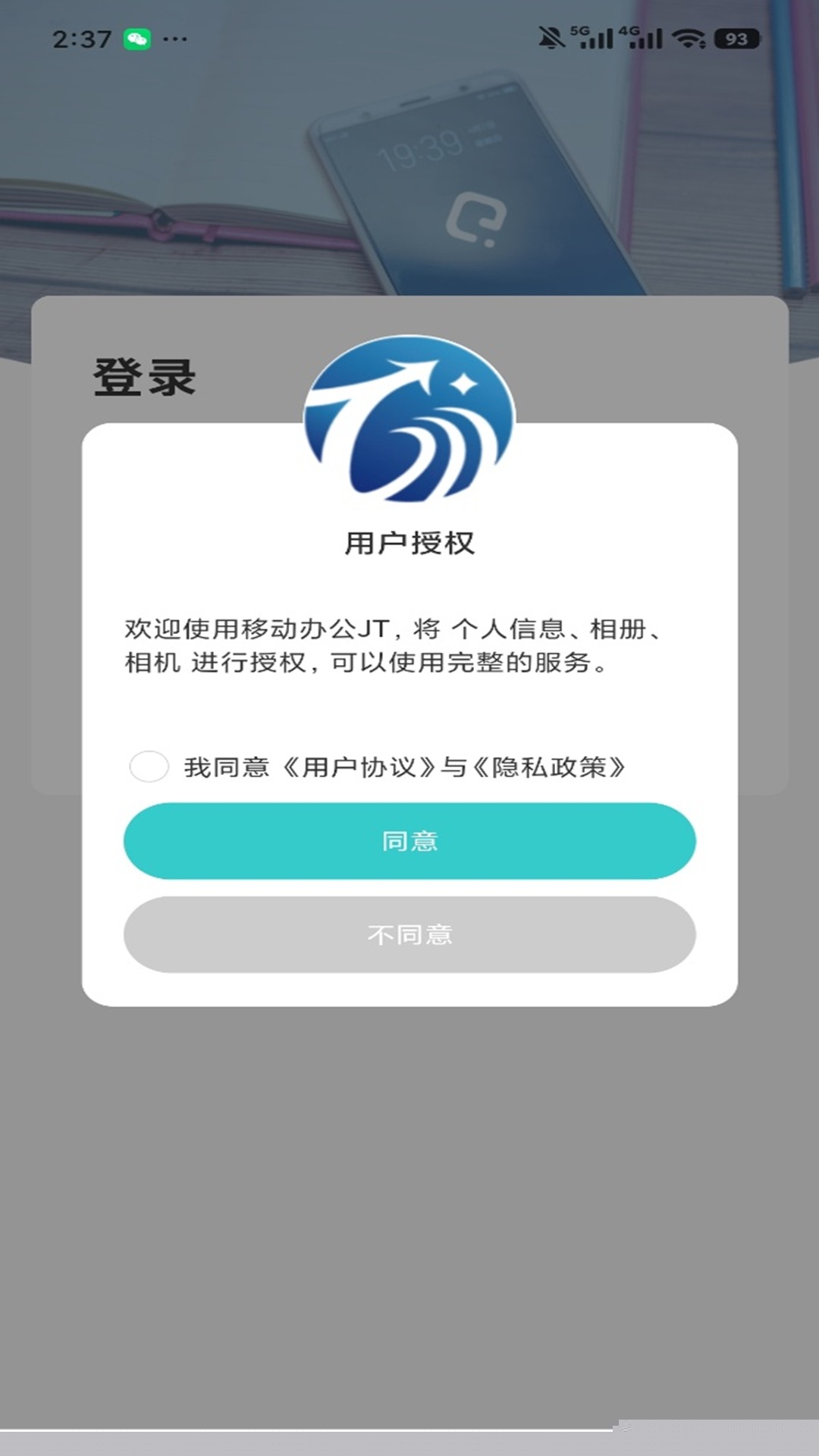Tap the teal 同意 button

[x=409, y=841]
